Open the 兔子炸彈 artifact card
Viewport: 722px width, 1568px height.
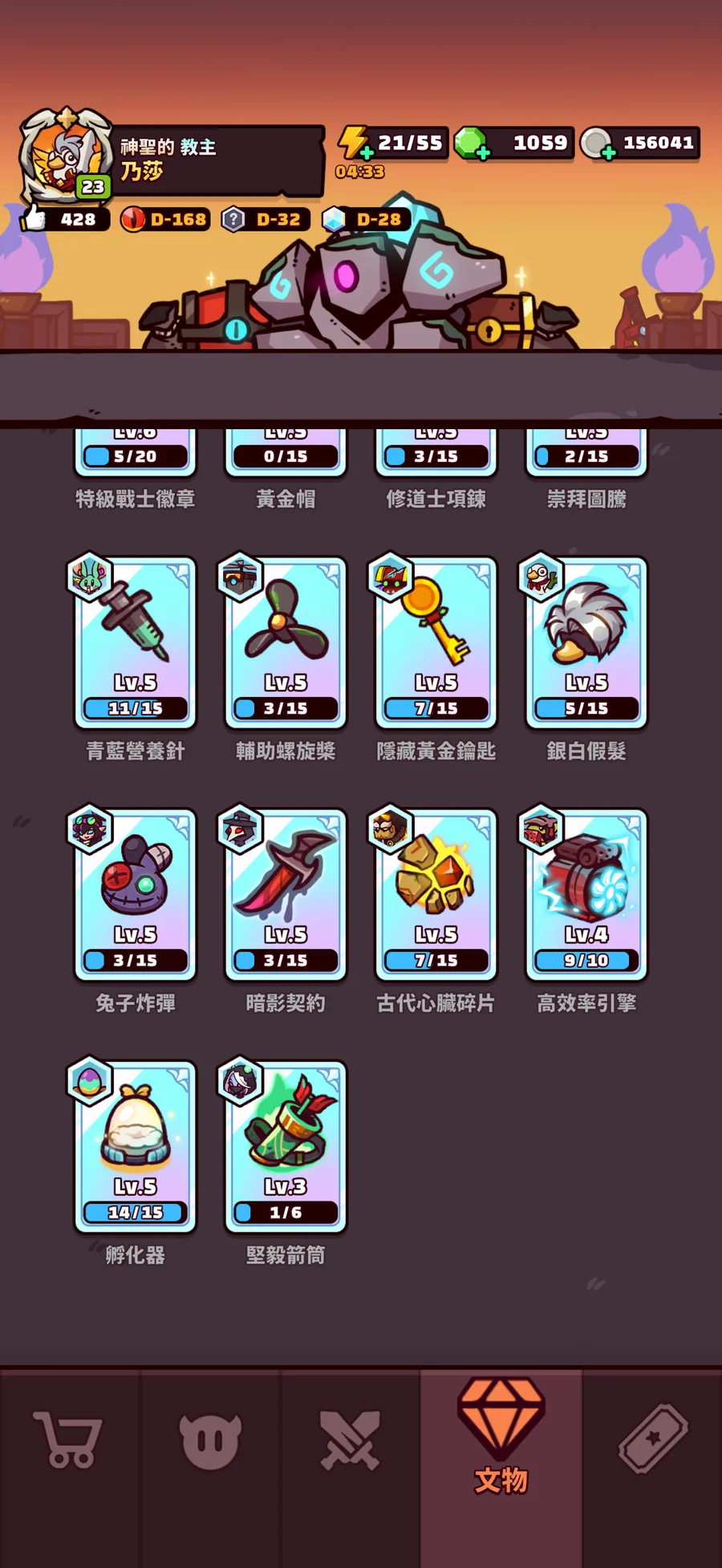135,895
